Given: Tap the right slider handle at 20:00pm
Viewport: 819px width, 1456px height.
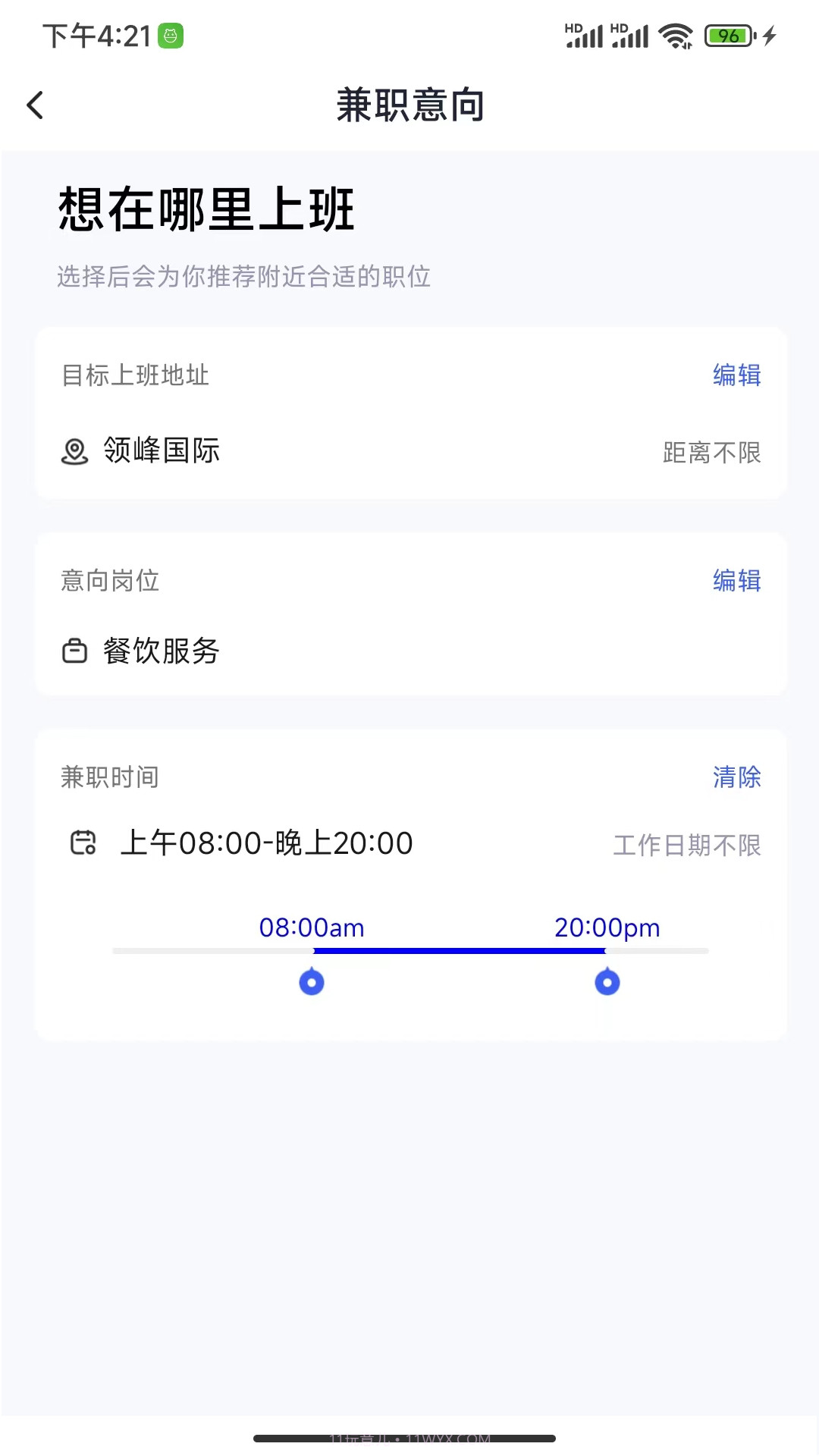Looking at the screenshot, I should (606, 981).
